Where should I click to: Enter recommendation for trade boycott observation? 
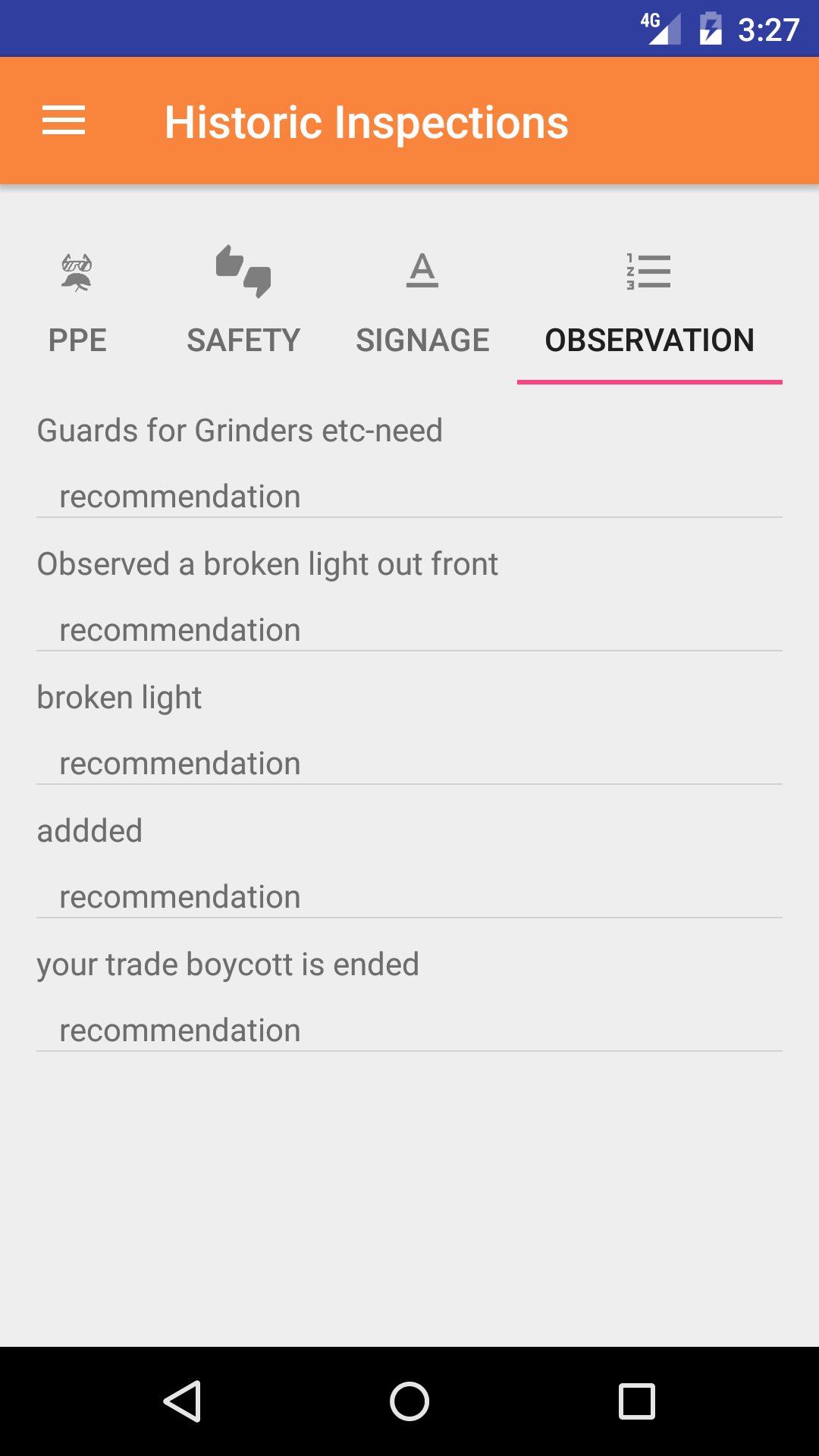[x=409, y=1031]
